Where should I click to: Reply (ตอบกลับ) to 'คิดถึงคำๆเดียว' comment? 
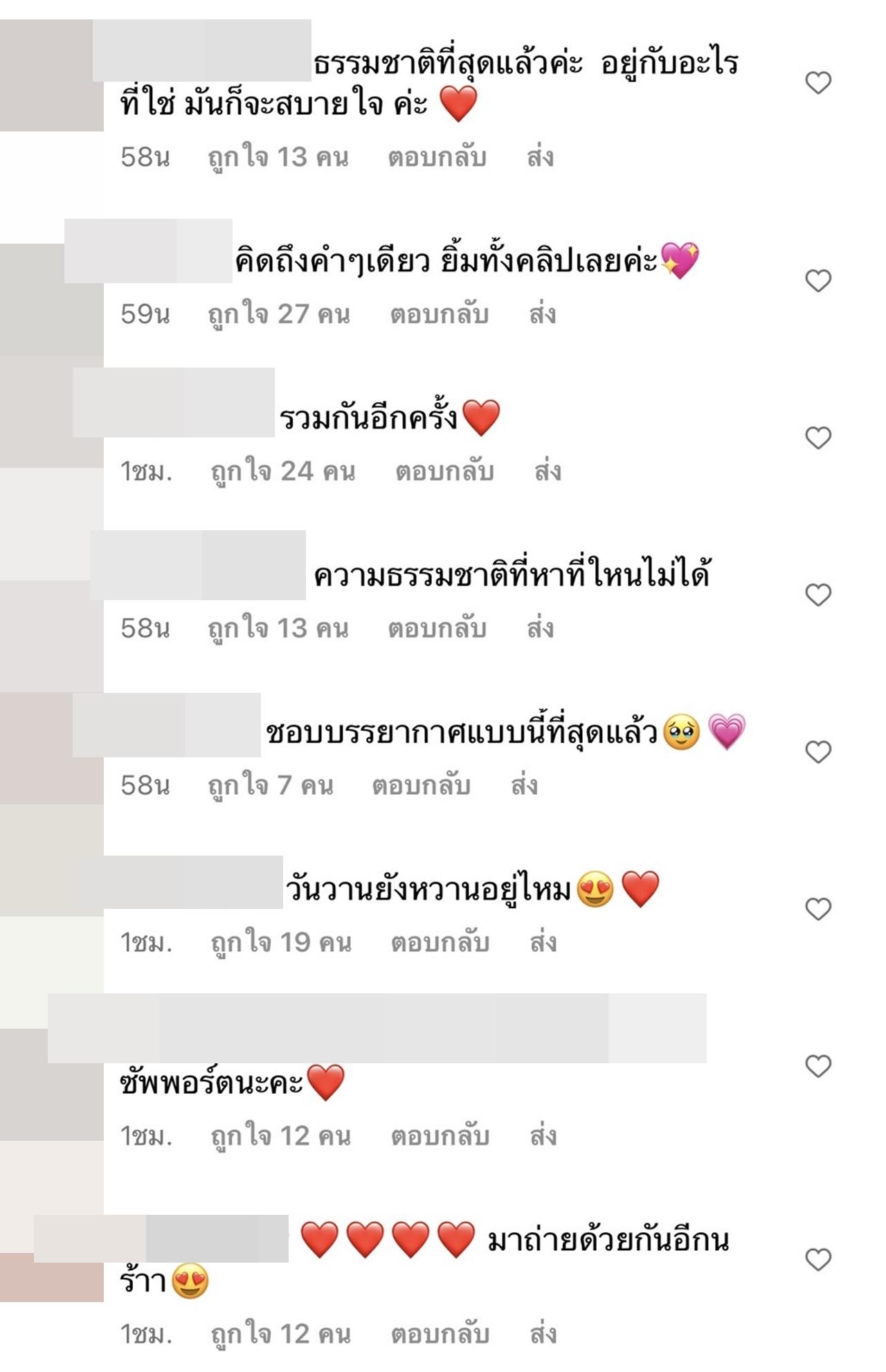pyautogui.click(x=439, y=315)
